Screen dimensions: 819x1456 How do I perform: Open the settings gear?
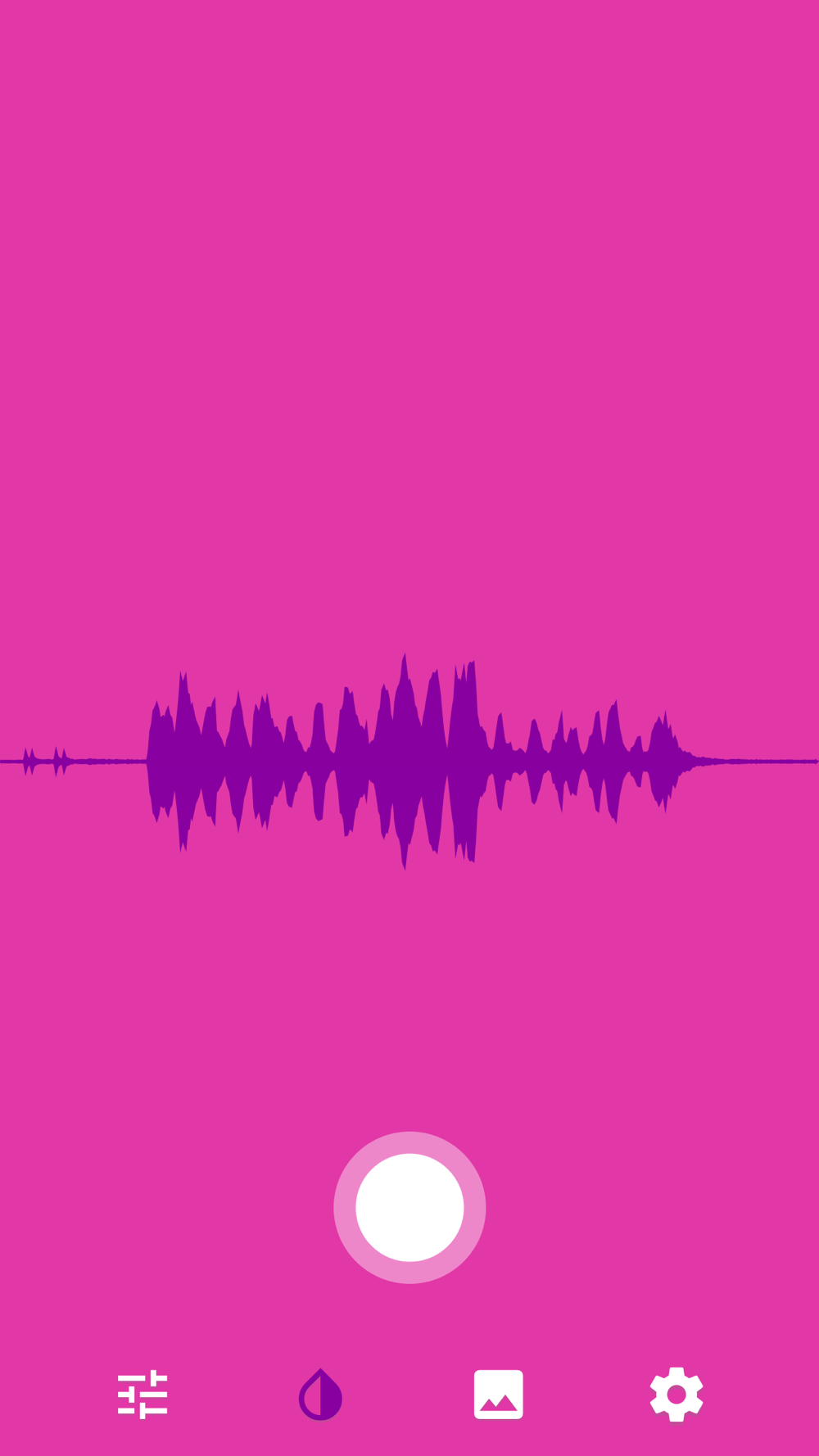tap(676, 1394)
